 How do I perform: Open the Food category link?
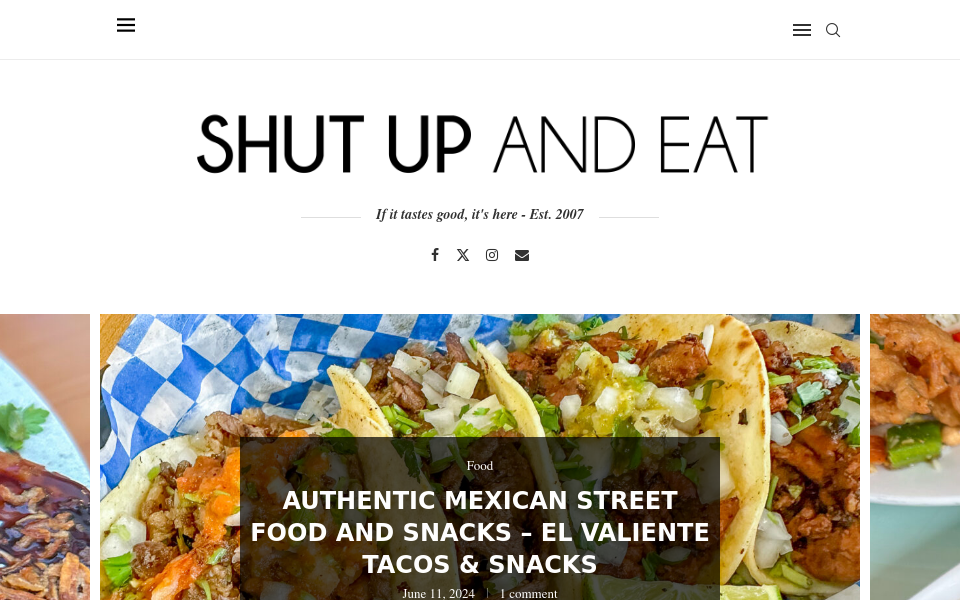coord(480,466)
